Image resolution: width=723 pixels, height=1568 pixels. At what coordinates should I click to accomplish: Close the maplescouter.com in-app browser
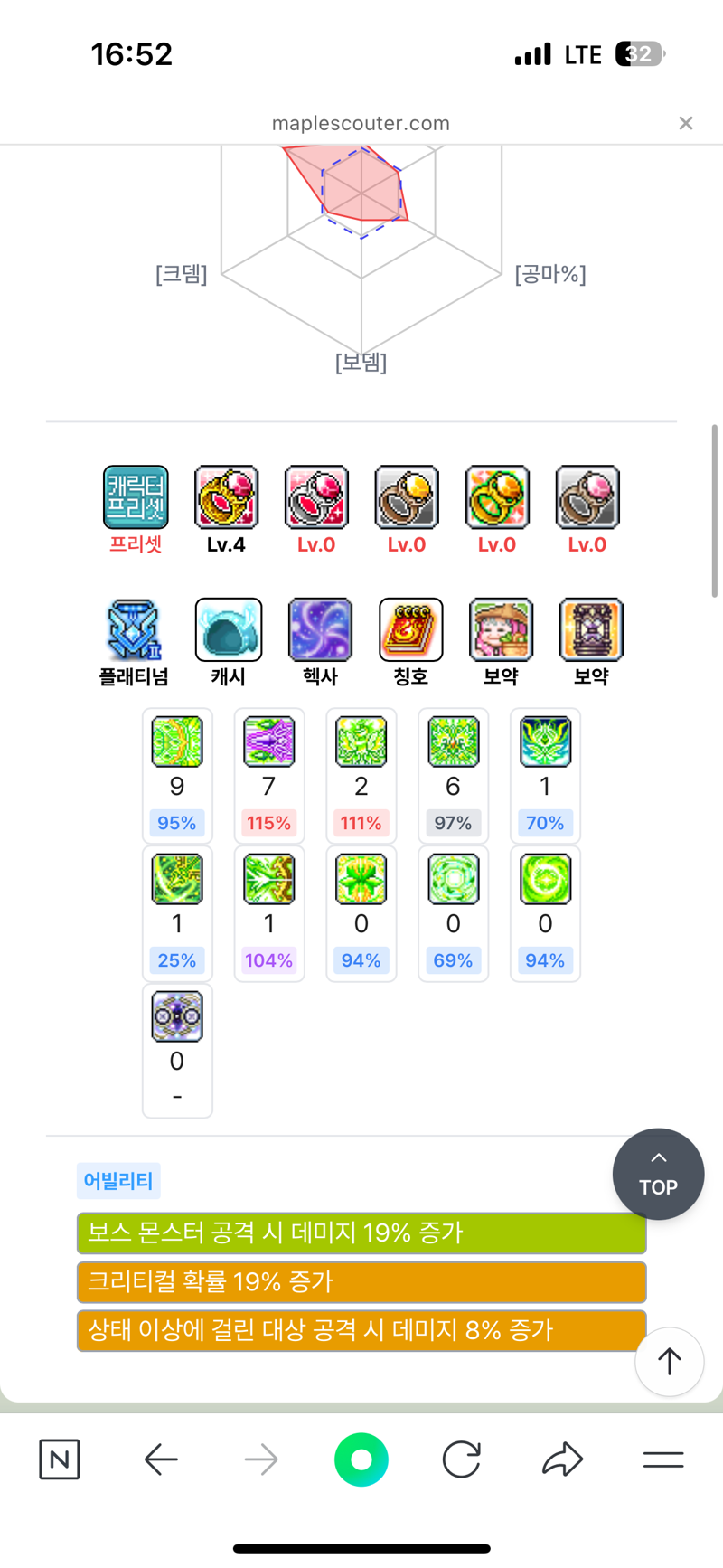[x=686, y=123]
